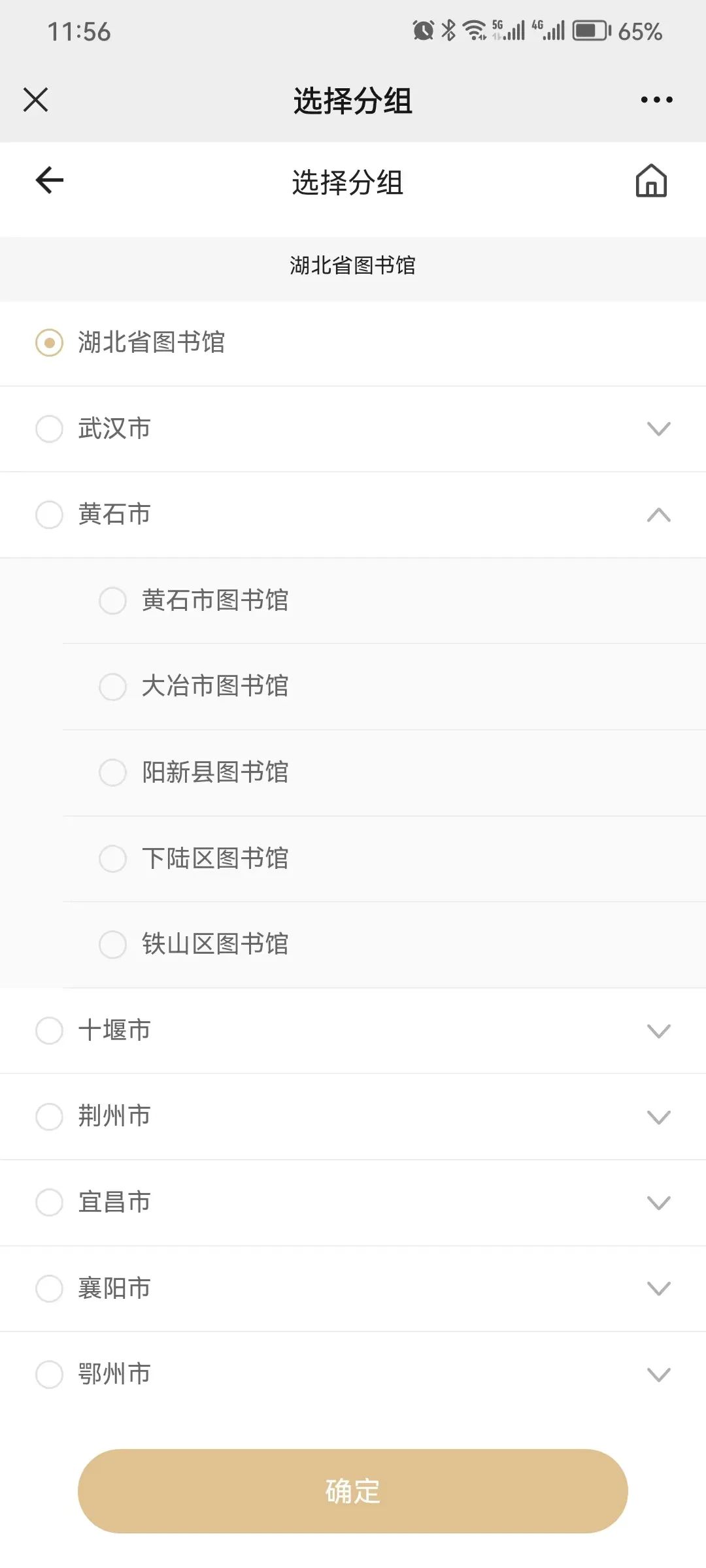
Task: Open the home icon
Action: (x=651, y=180)
